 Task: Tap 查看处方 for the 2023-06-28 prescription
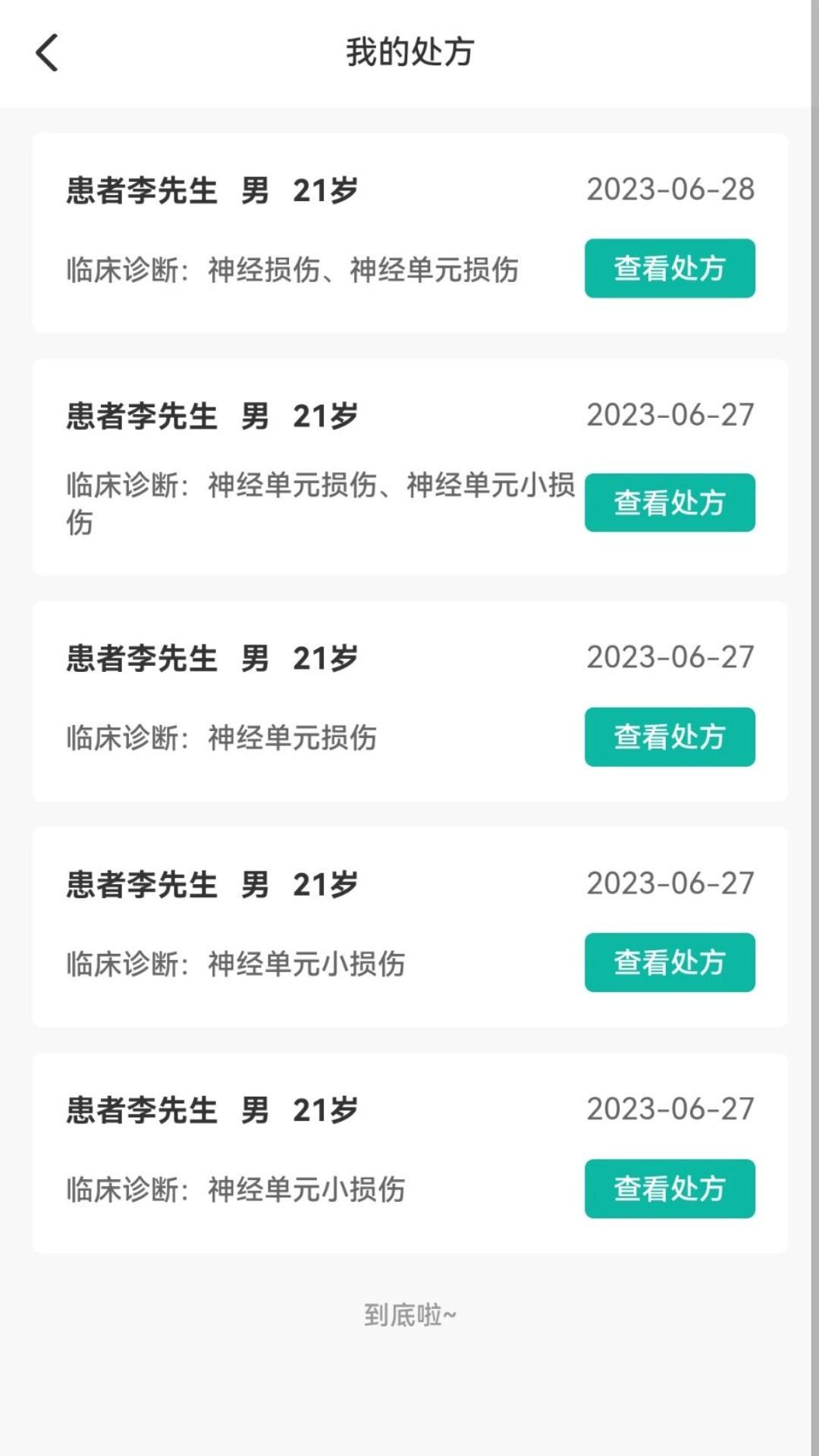point(669,268)
